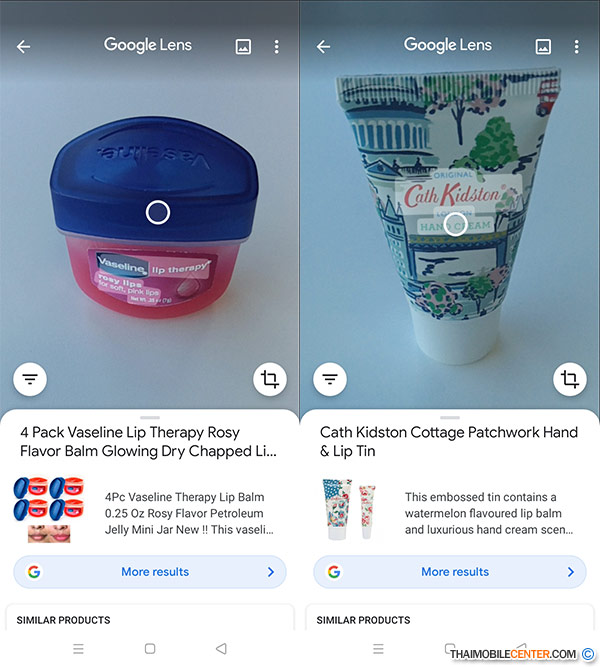
Task: Tap crop button over the Vaseline photo
Action: tap(269, 379)
